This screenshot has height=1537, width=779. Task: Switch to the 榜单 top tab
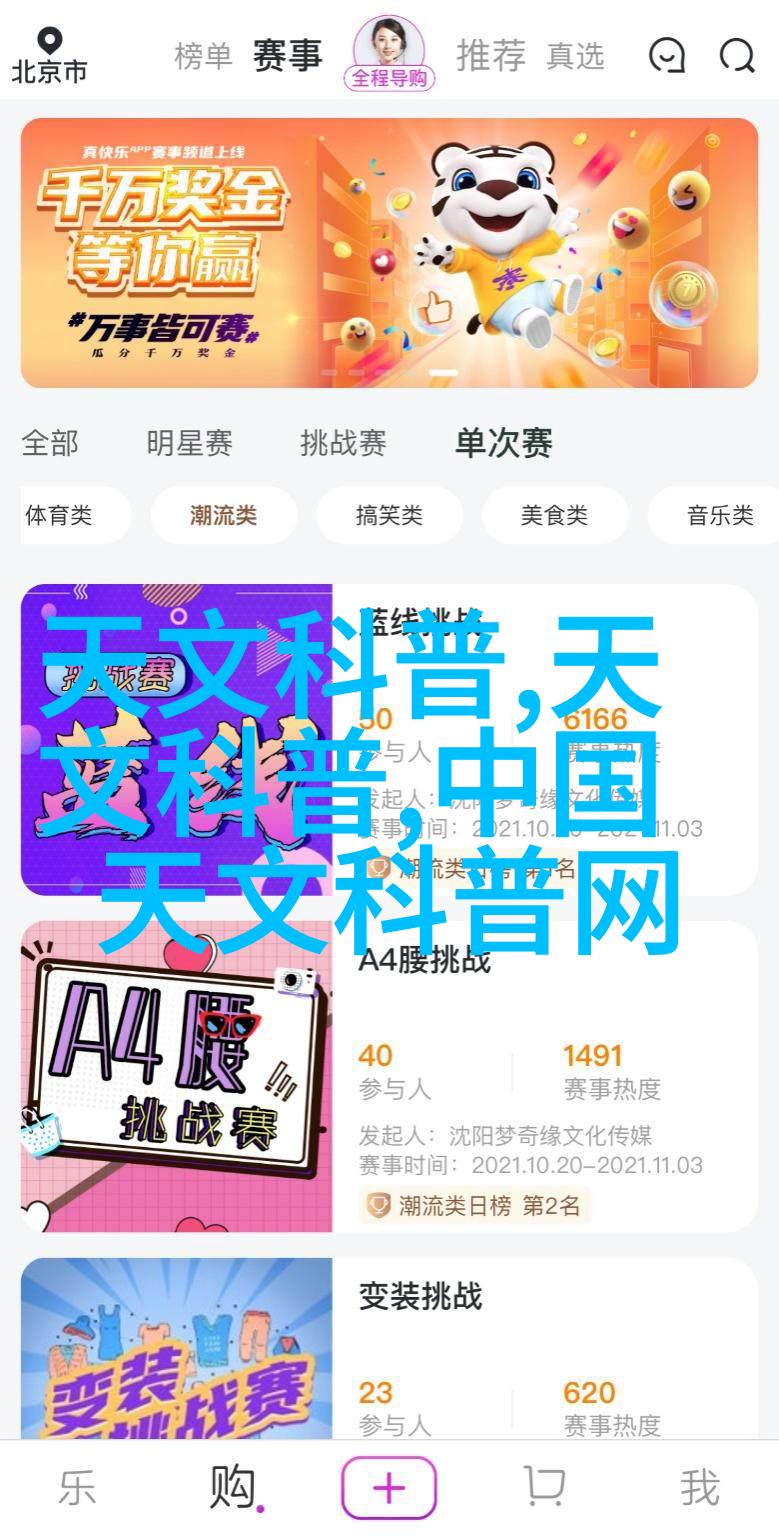[x=203, y=56]
